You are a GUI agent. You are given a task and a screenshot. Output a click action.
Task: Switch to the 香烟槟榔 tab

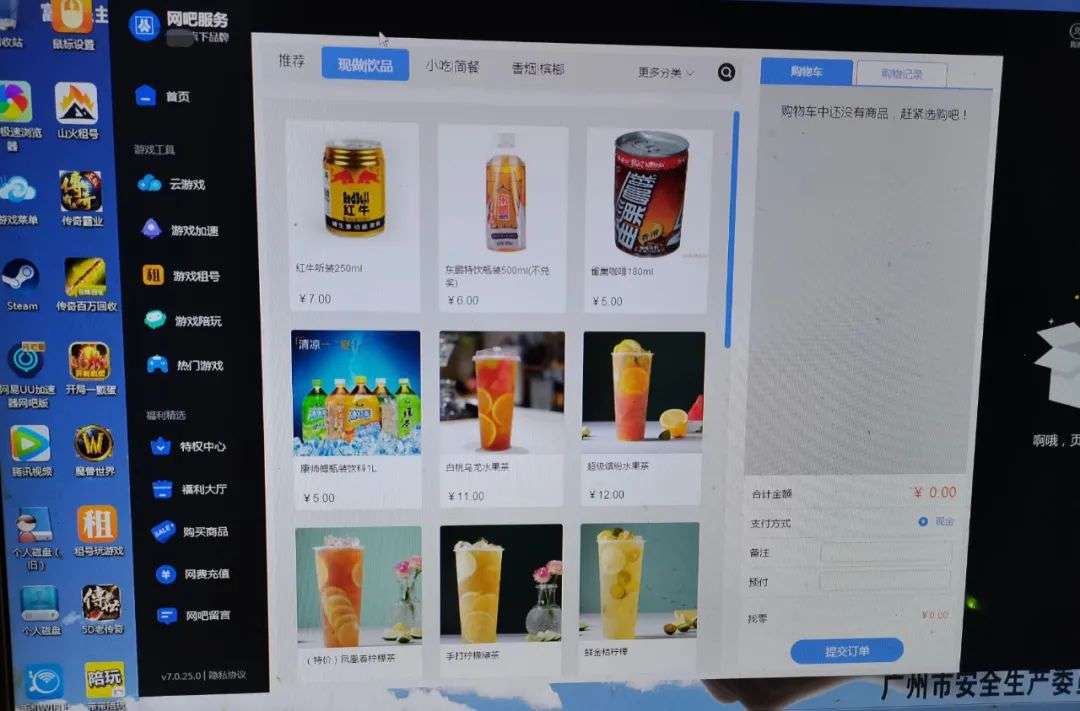[x=538, y=69]
